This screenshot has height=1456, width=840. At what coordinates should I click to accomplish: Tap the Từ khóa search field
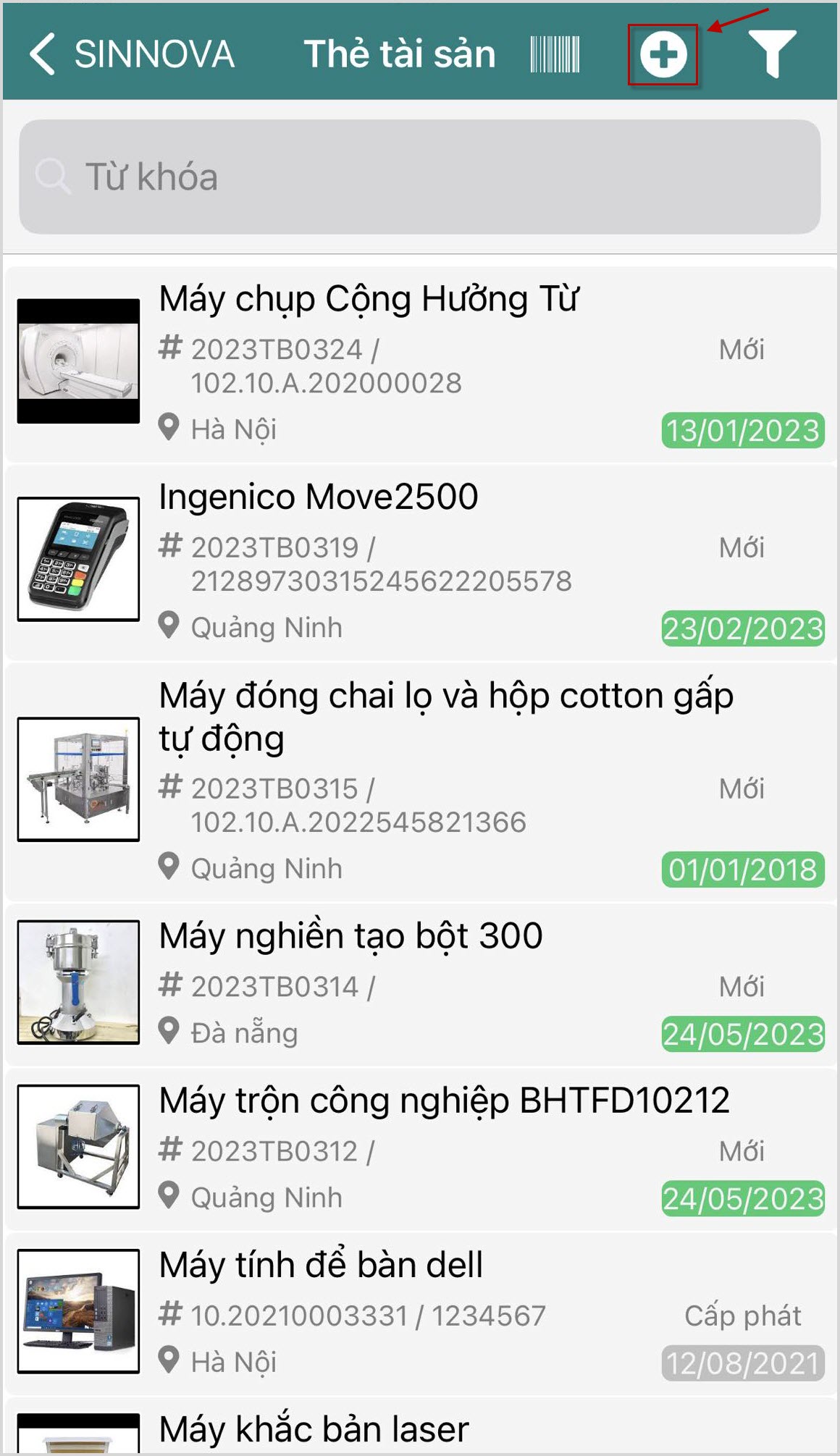(x=420, y=177)
